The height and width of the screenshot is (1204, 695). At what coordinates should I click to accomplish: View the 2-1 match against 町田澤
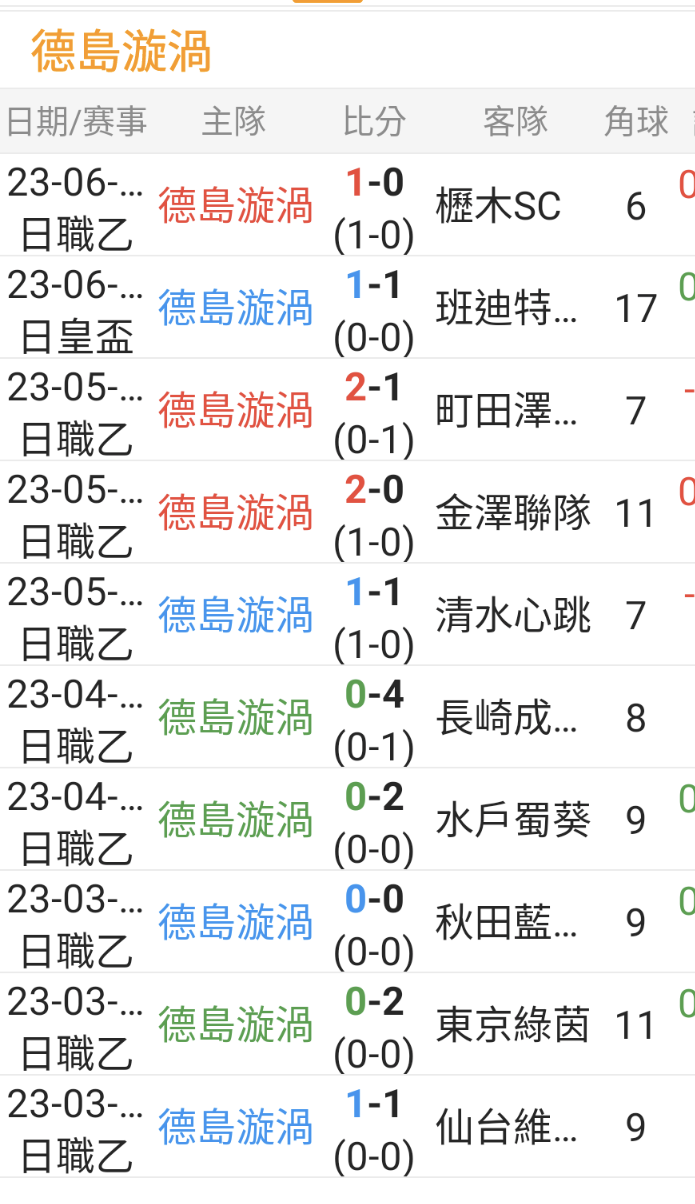(x=347, y=410)
